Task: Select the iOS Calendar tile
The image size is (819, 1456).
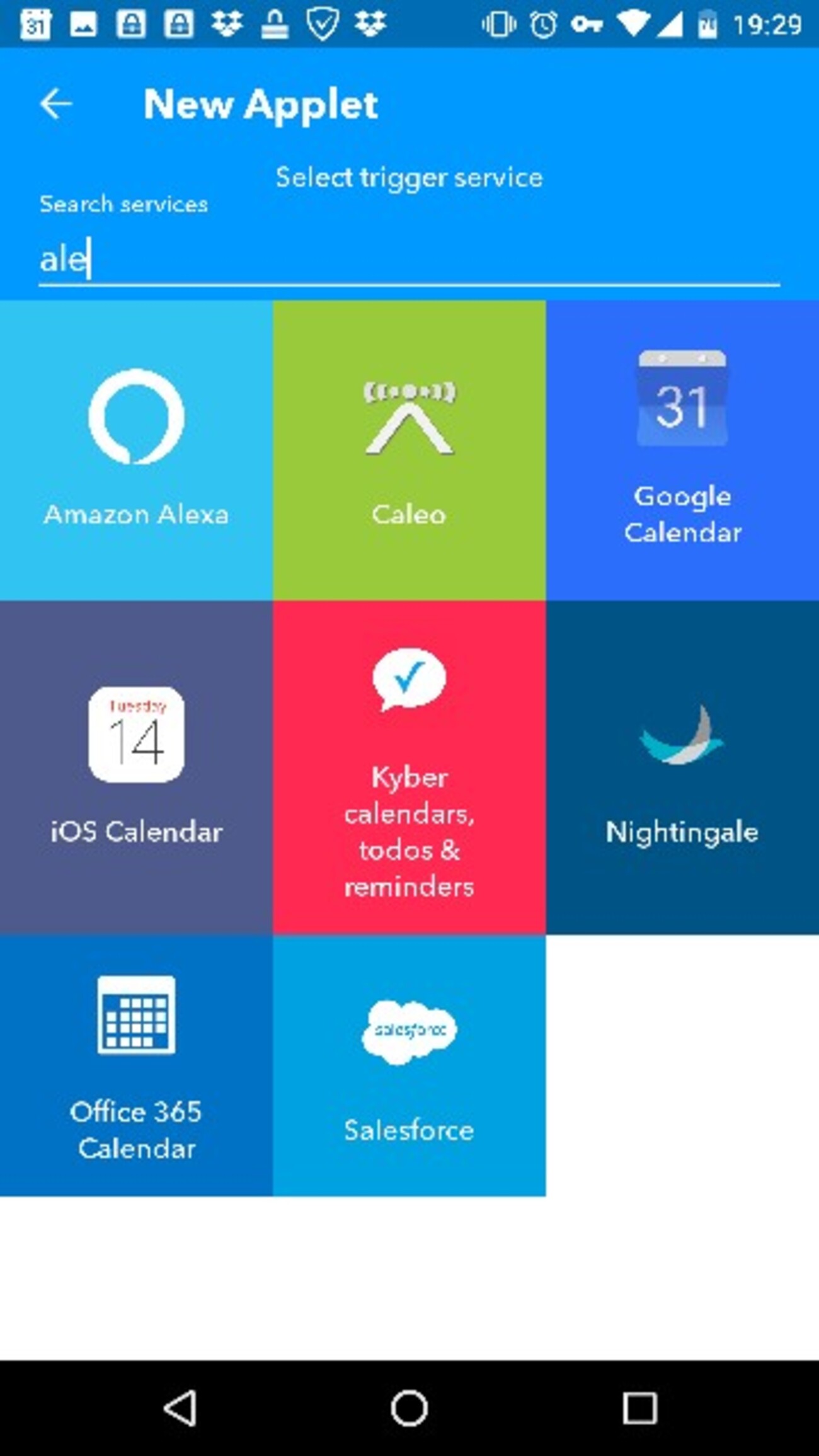Action: [136, 767]
